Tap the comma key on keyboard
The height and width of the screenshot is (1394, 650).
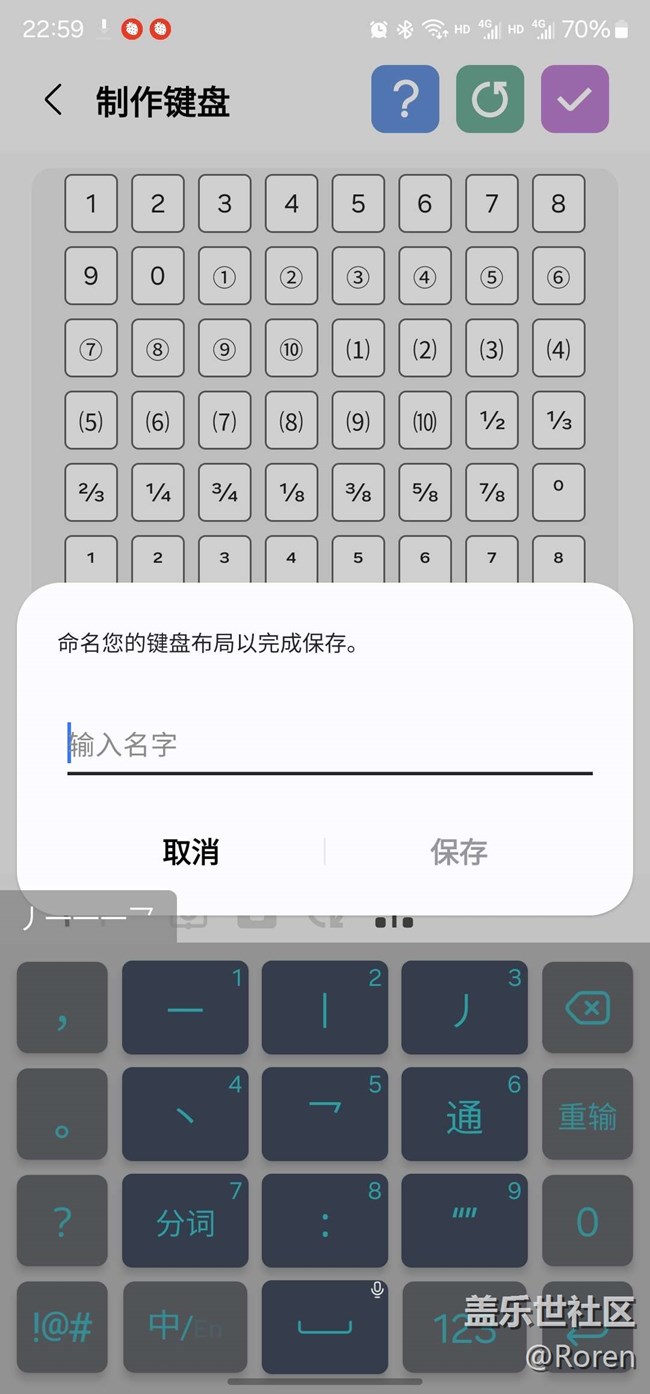click(62, 1008)
